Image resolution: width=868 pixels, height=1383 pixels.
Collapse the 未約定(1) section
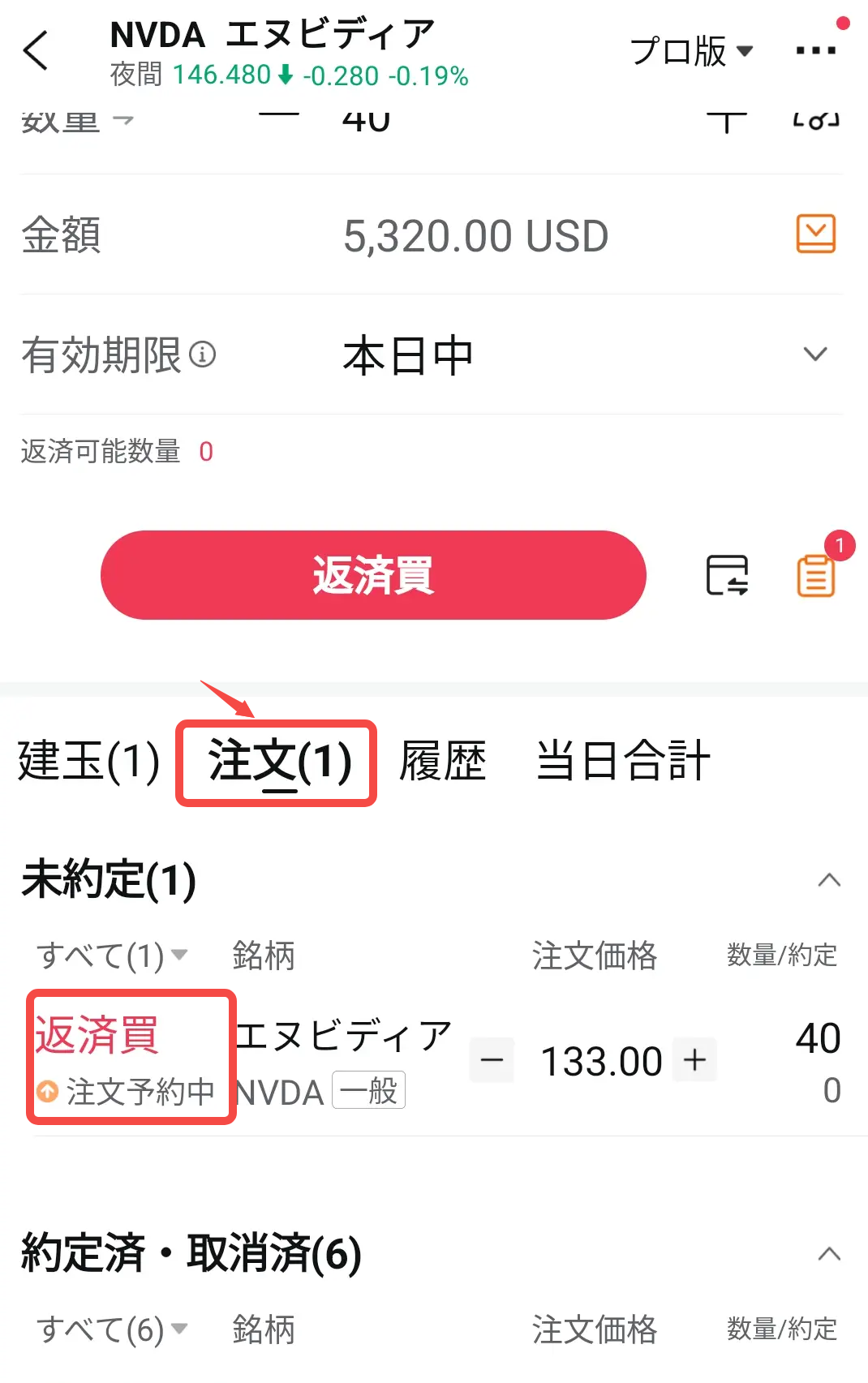tap(829, 880)
